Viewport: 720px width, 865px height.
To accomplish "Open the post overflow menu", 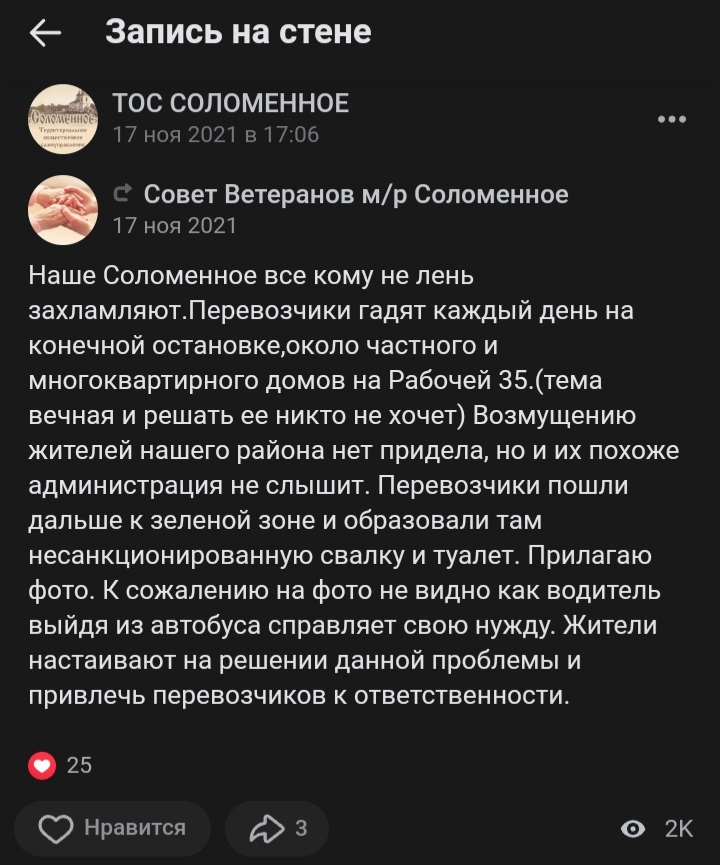I will (x=672, y=119).
